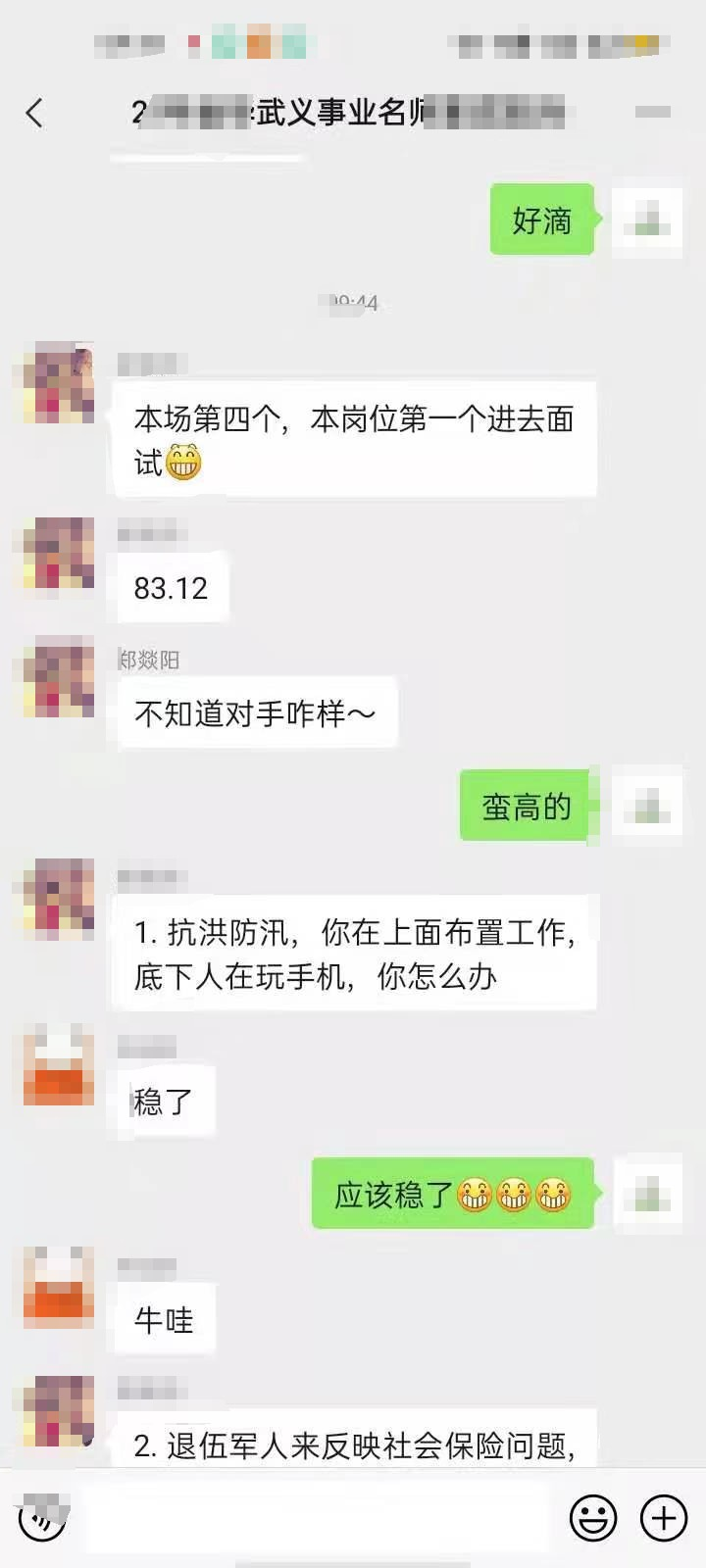
Task: Open avatar of the 牛哇 sender
Action: tap(59, 1285)
